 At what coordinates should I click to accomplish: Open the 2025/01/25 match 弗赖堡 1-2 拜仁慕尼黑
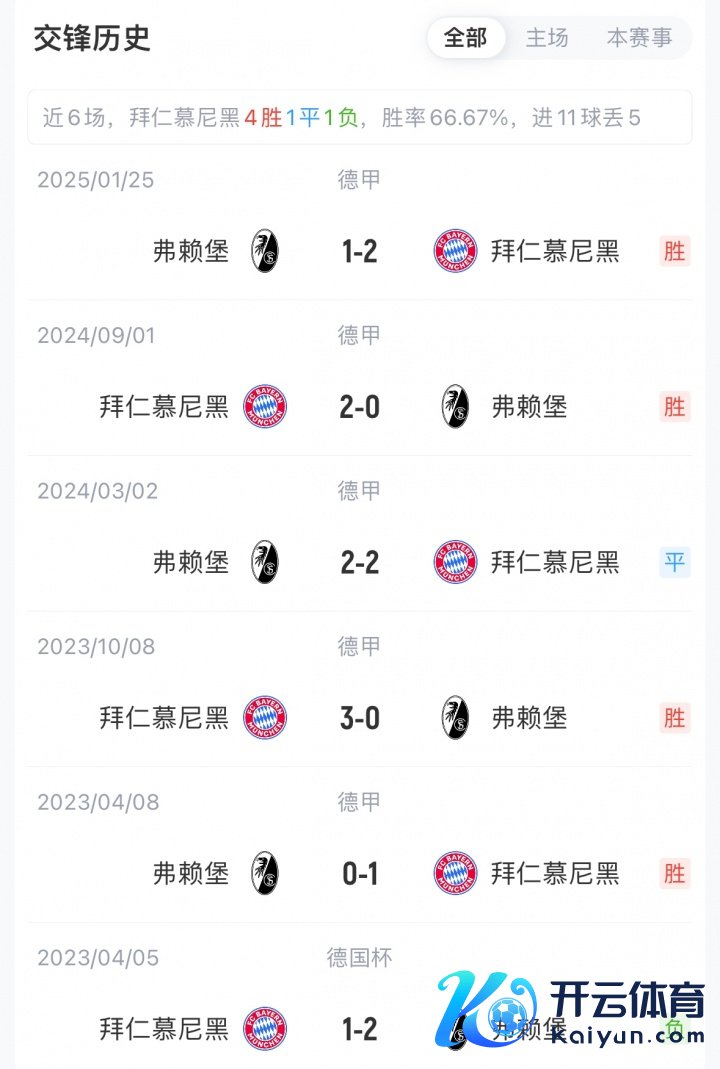coord(359,251)
